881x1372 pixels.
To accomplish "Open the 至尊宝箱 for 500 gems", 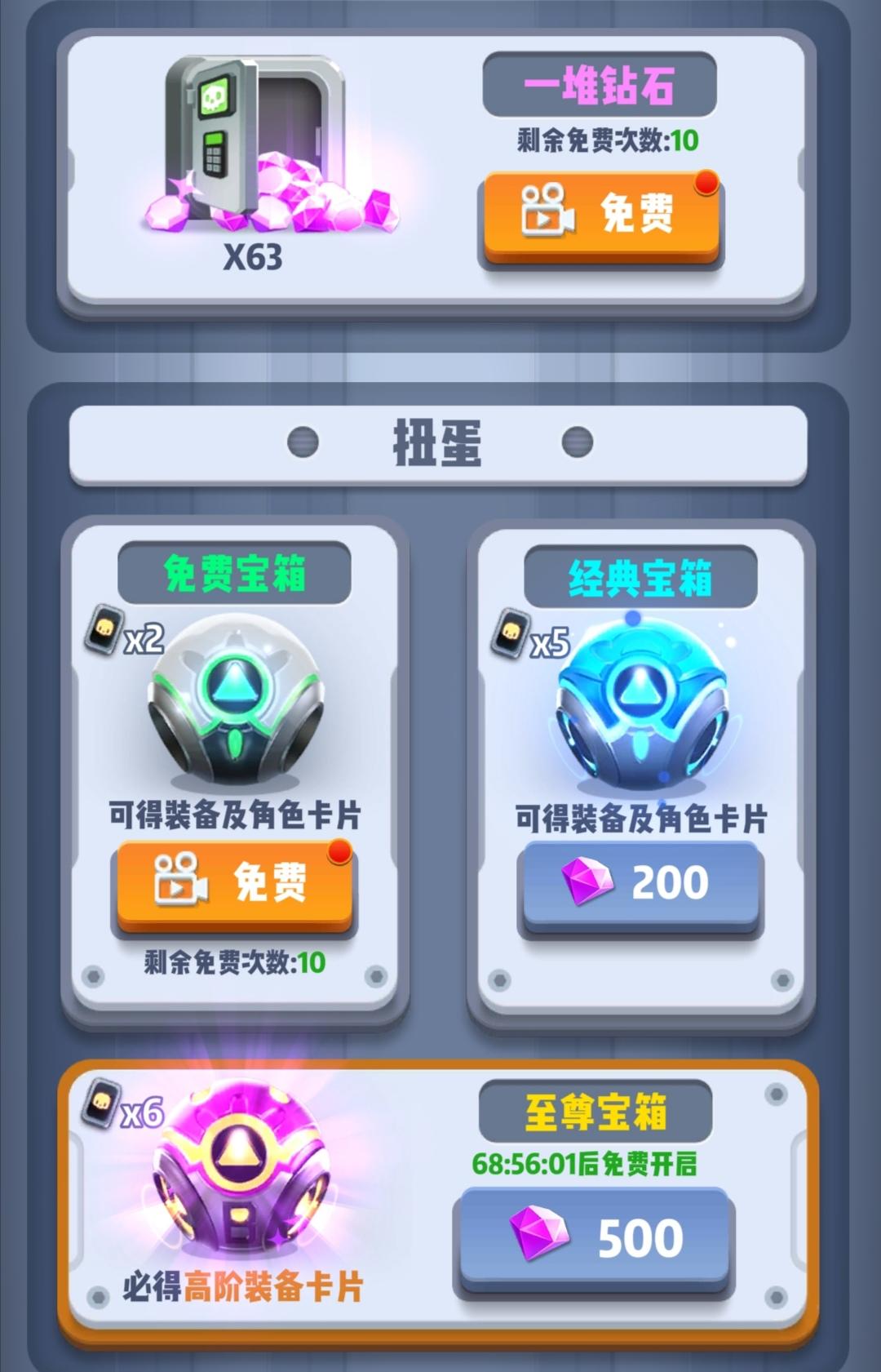I will click(x=595, y=1237).
